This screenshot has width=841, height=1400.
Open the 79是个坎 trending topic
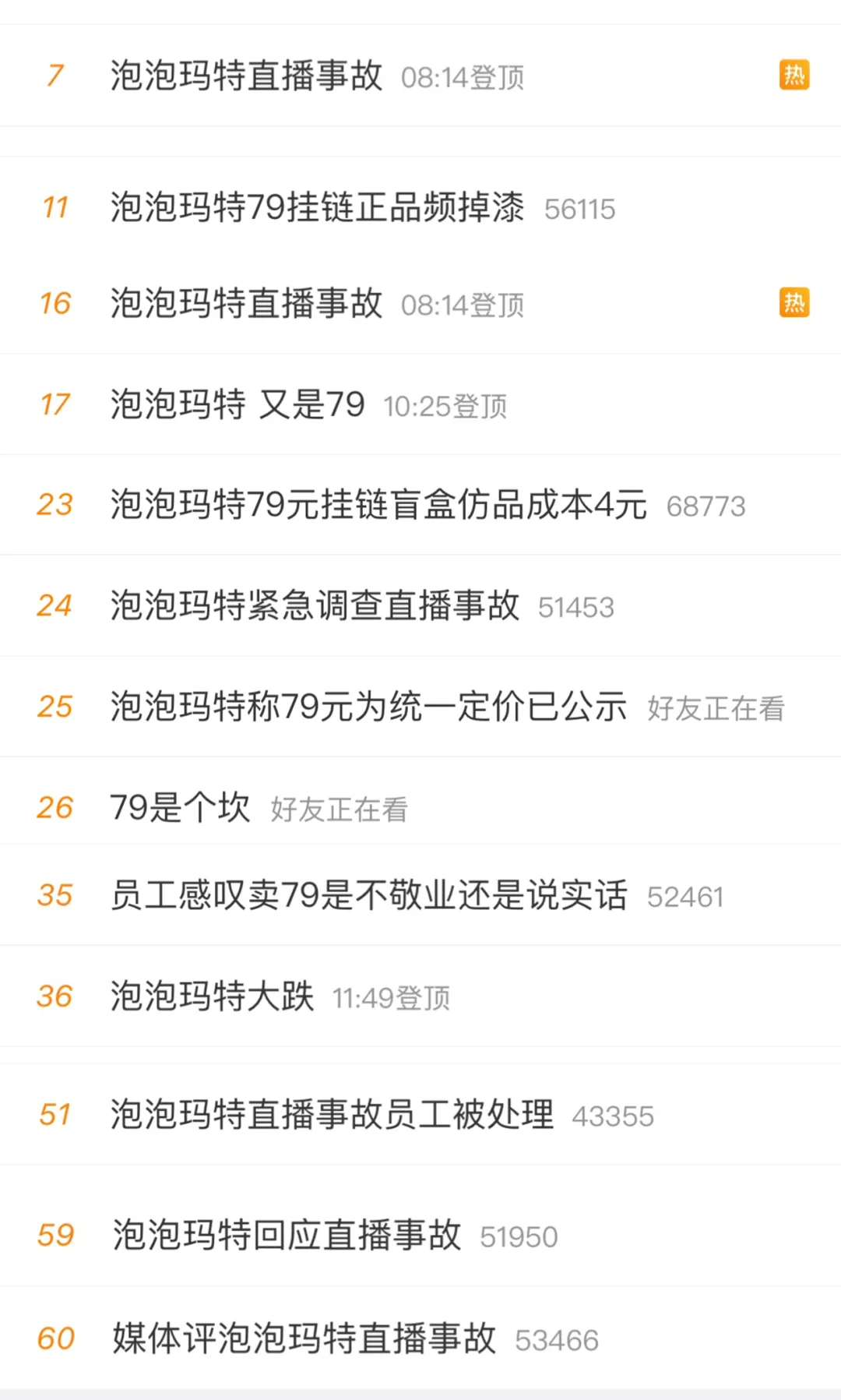coord(179,807)
